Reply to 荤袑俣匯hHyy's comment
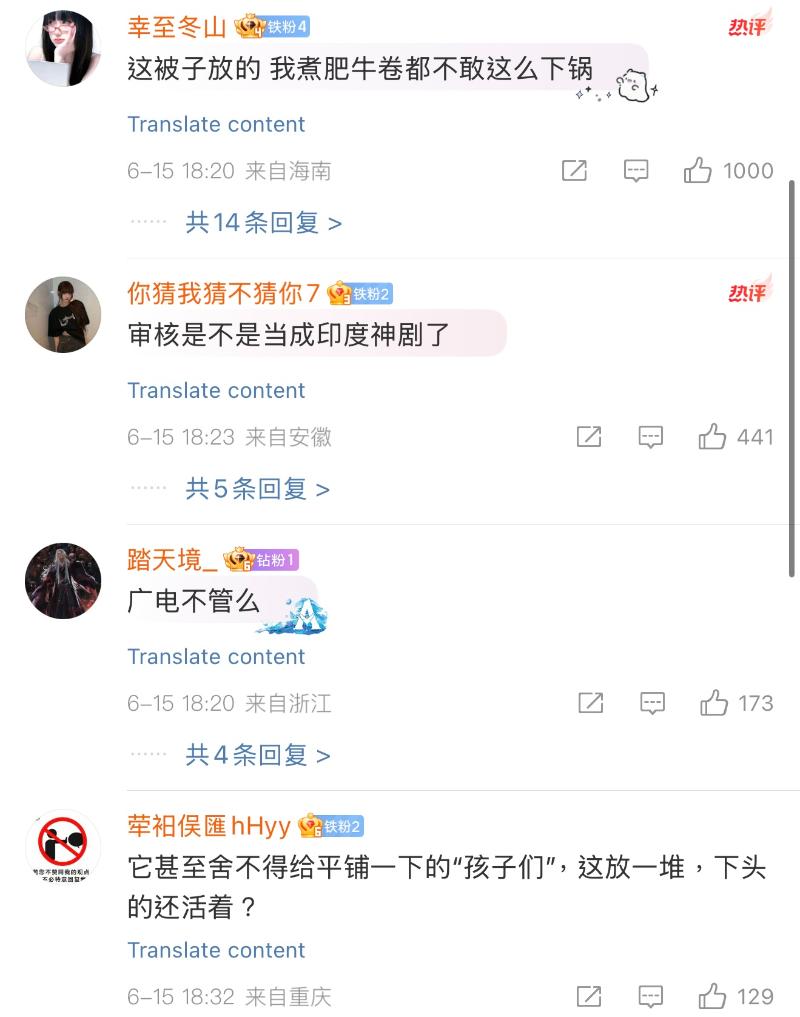 651,996
